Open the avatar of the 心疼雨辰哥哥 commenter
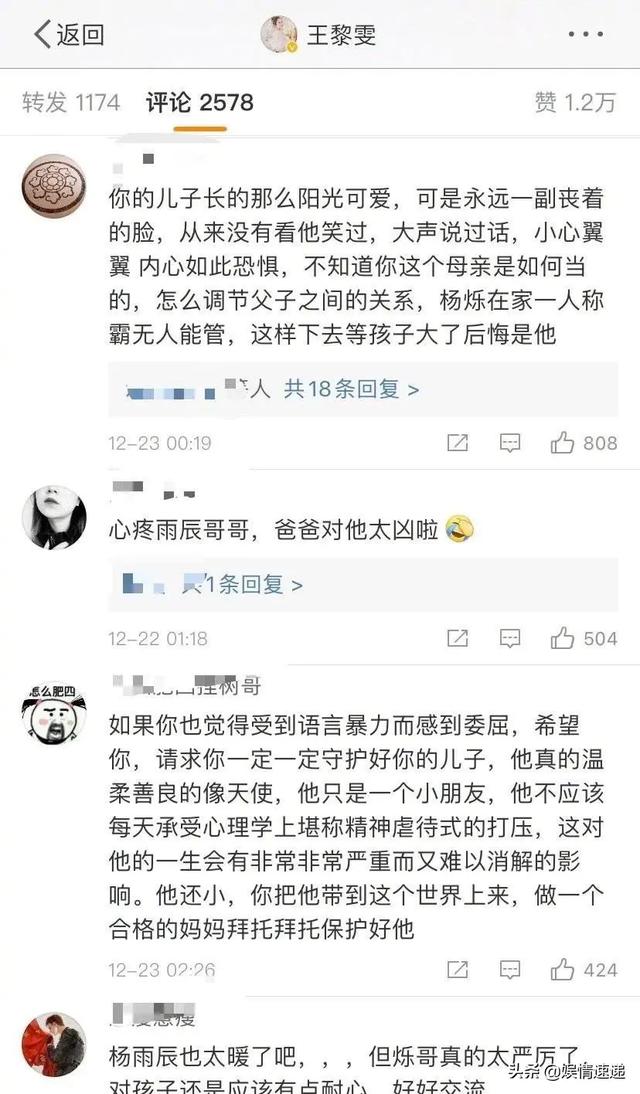Screen dimensions: 640x1094 coord(53,516)
